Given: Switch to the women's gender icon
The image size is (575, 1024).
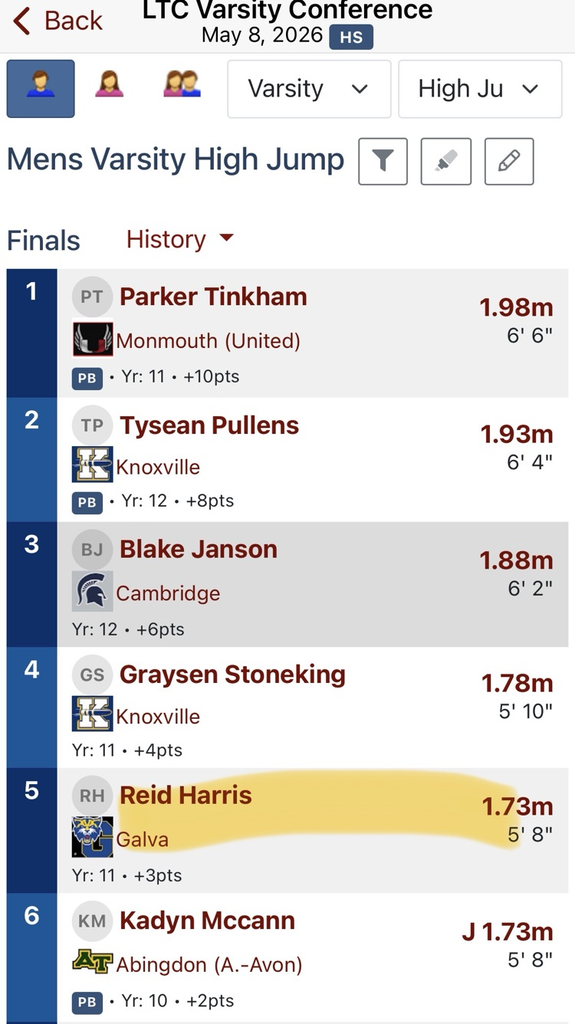Looking at the screenshot, I should point(109,84).
